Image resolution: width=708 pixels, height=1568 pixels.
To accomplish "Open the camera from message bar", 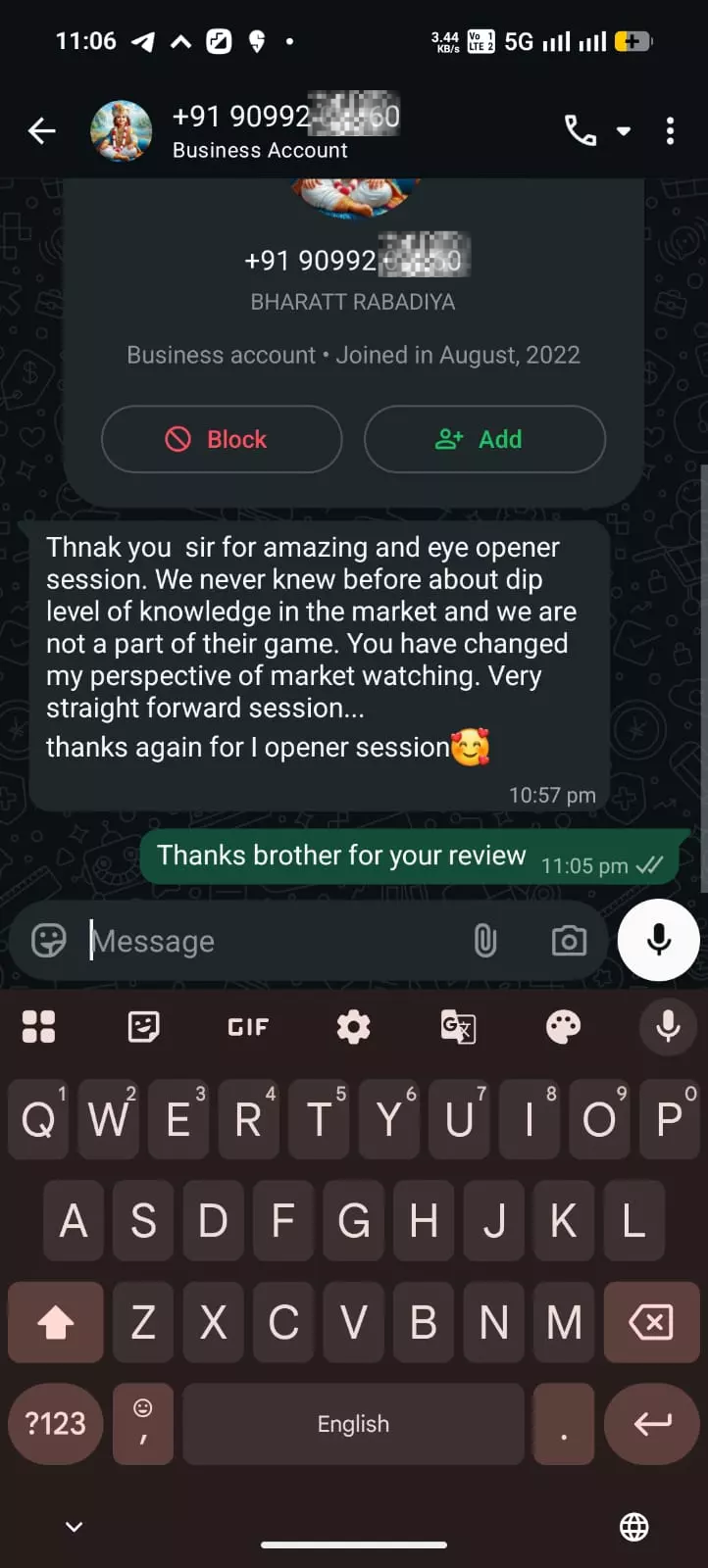I will click(x=569, y=941).
